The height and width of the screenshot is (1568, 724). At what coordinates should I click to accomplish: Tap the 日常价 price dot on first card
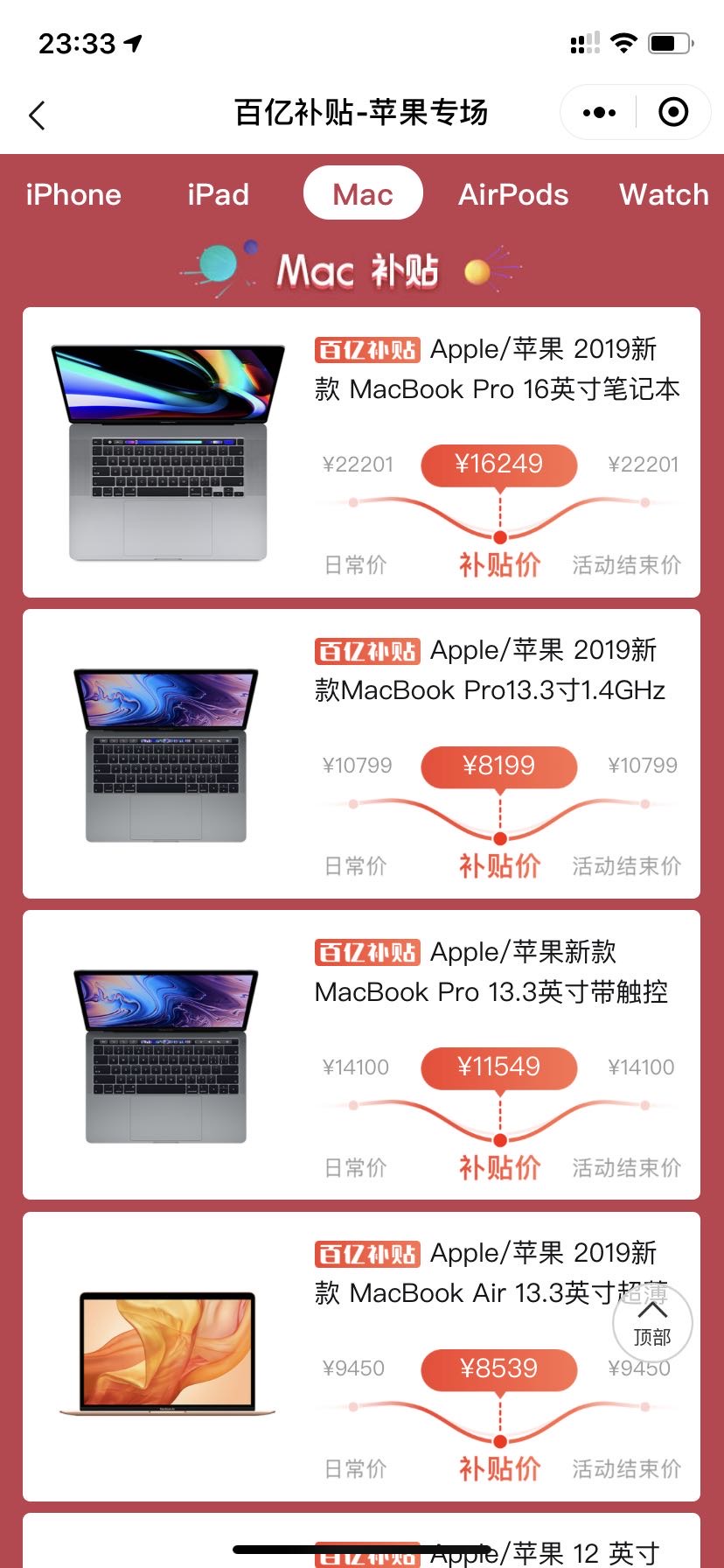pyautogui.click(x=353, y=502)
